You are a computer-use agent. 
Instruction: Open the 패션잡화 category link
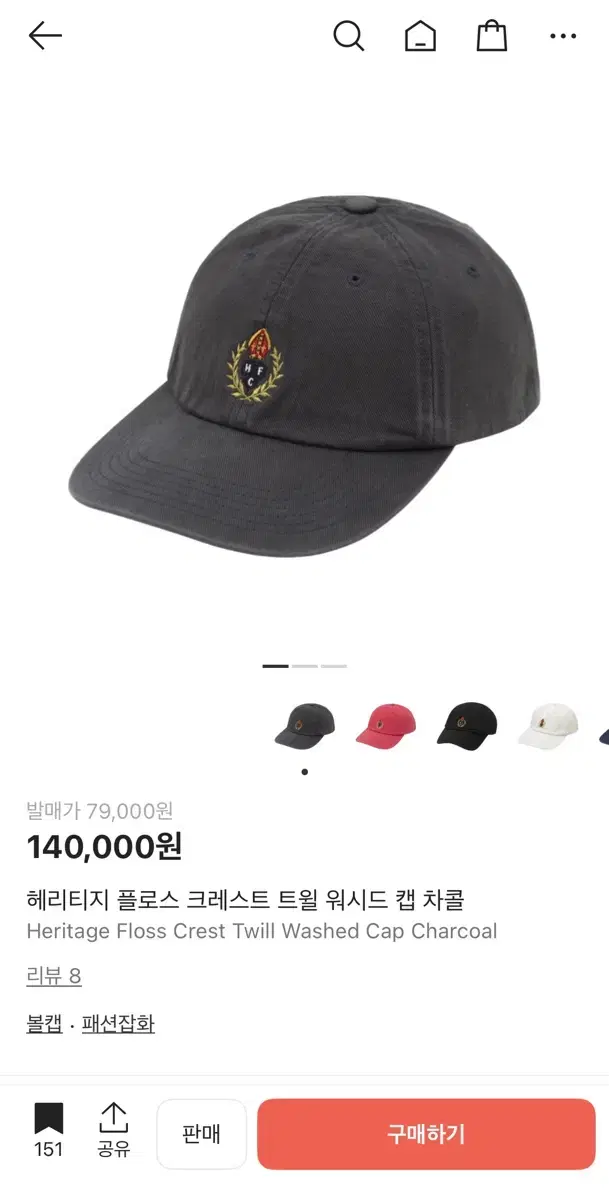click(x=118, y=1023)
